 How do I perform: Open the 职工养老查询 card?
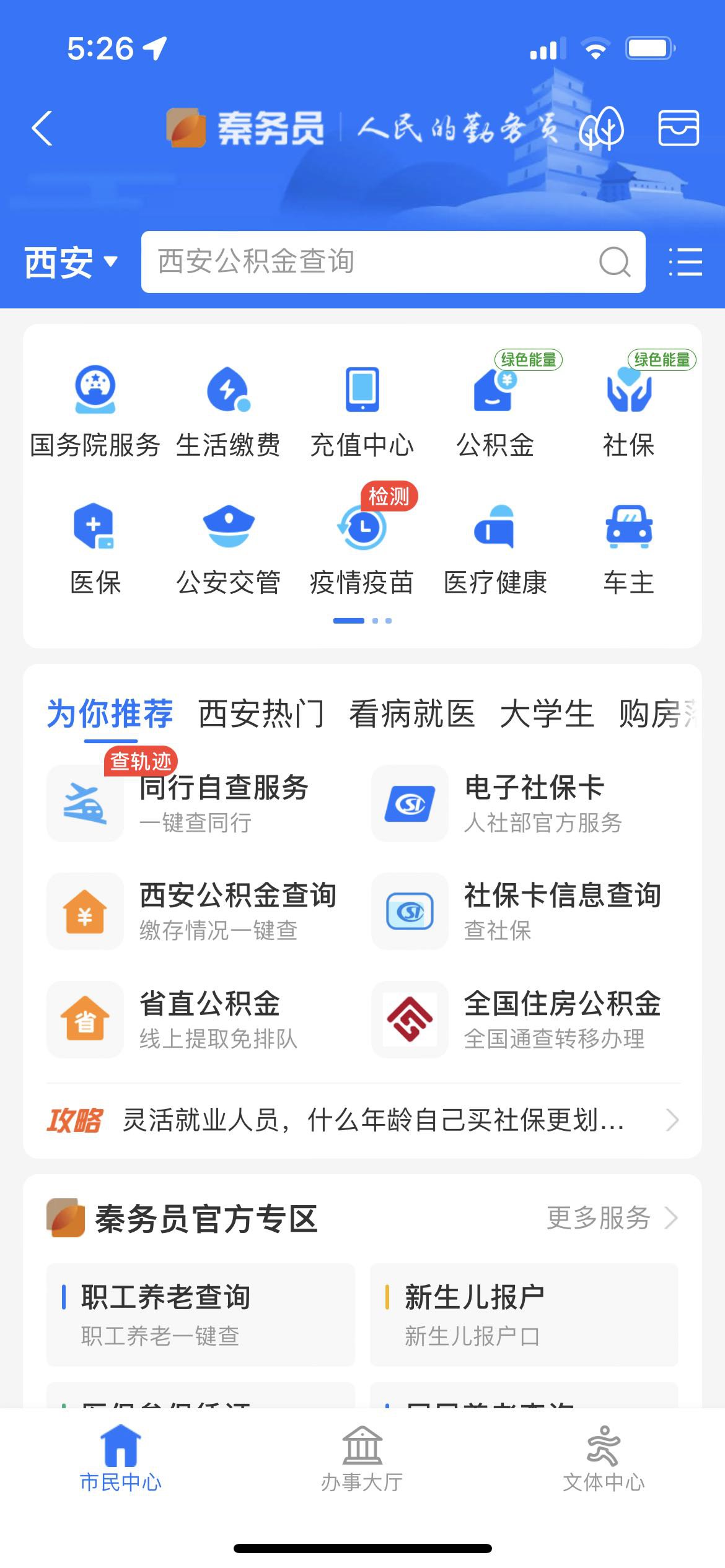200,1314
